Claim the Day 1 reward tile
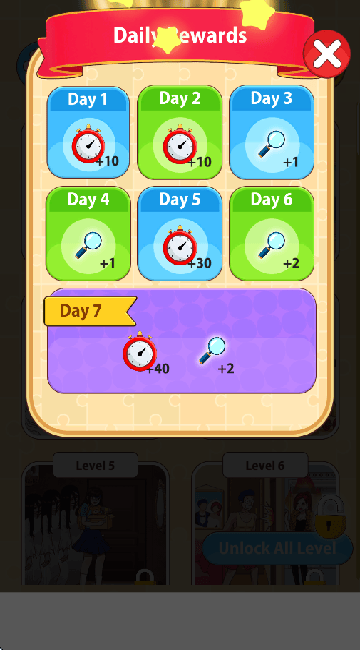 pos(88,133)
